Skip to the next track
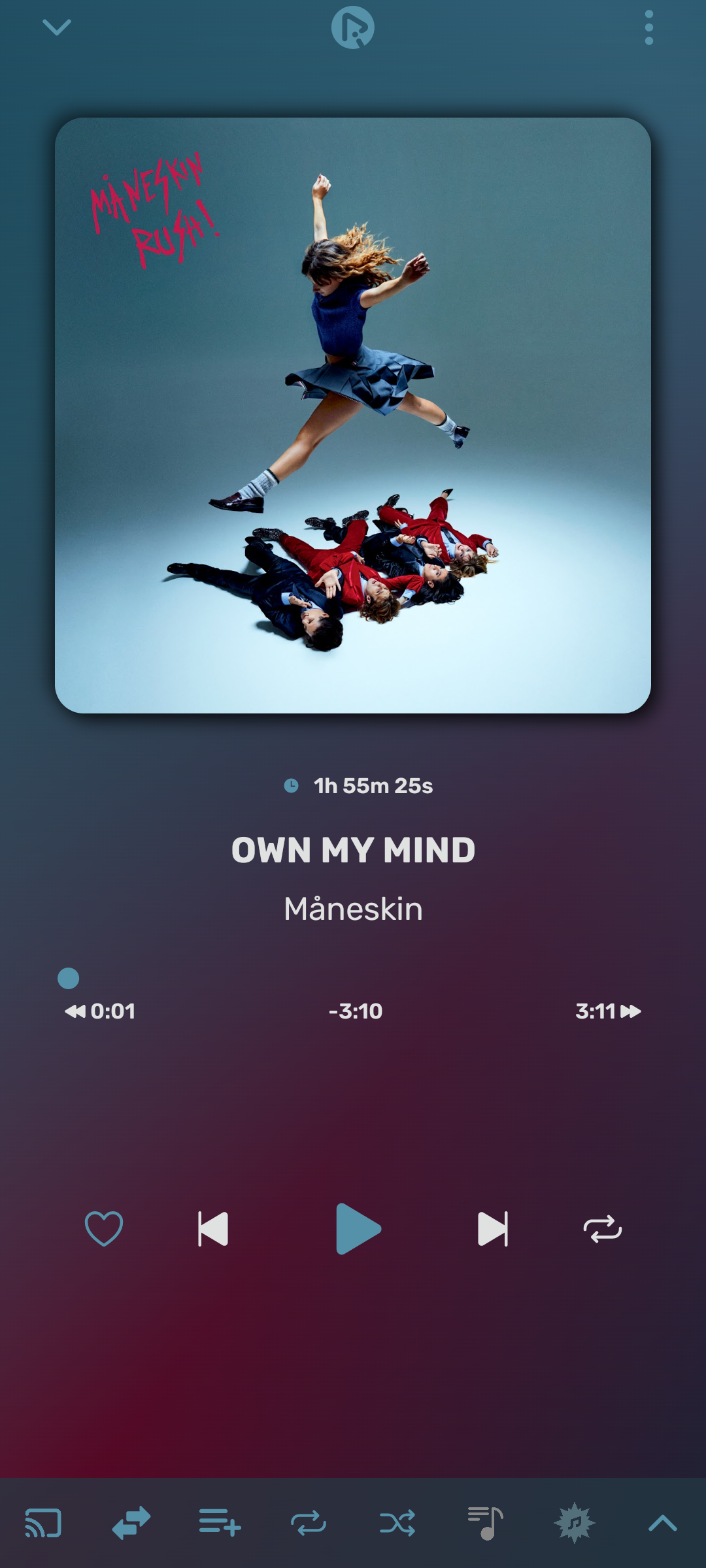 492,1229
